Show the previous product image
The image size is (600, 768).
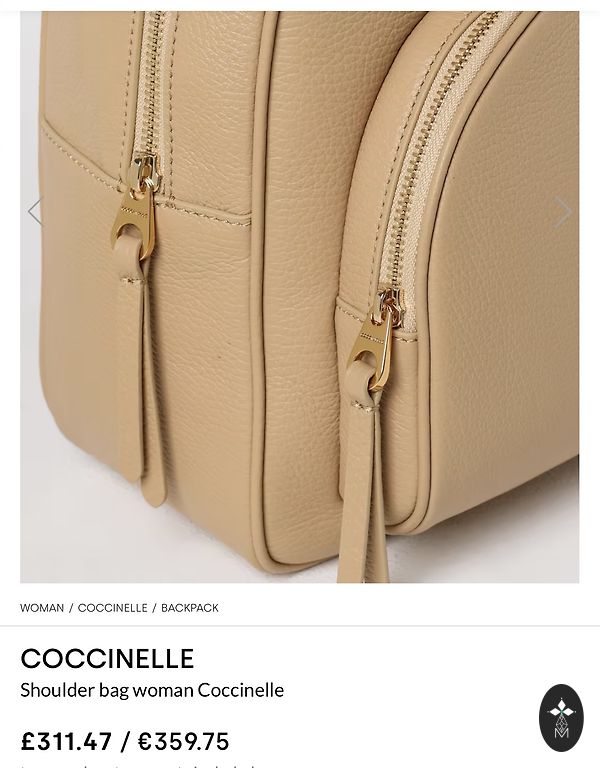35,211
